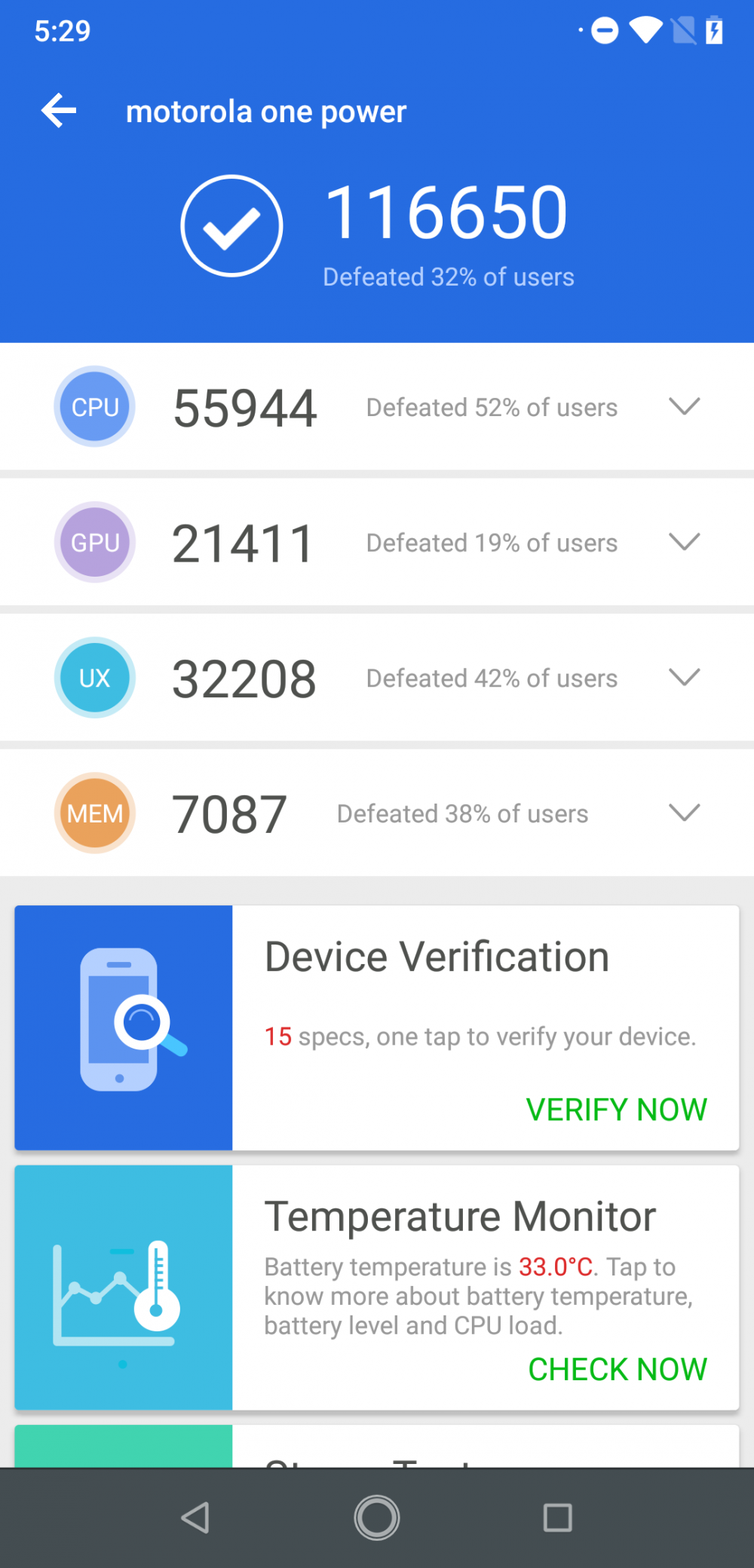This screenshot has height=1568, width=754.
Task: Tap VERIFY NOW in Device Verification
Action: (616, 1110)
